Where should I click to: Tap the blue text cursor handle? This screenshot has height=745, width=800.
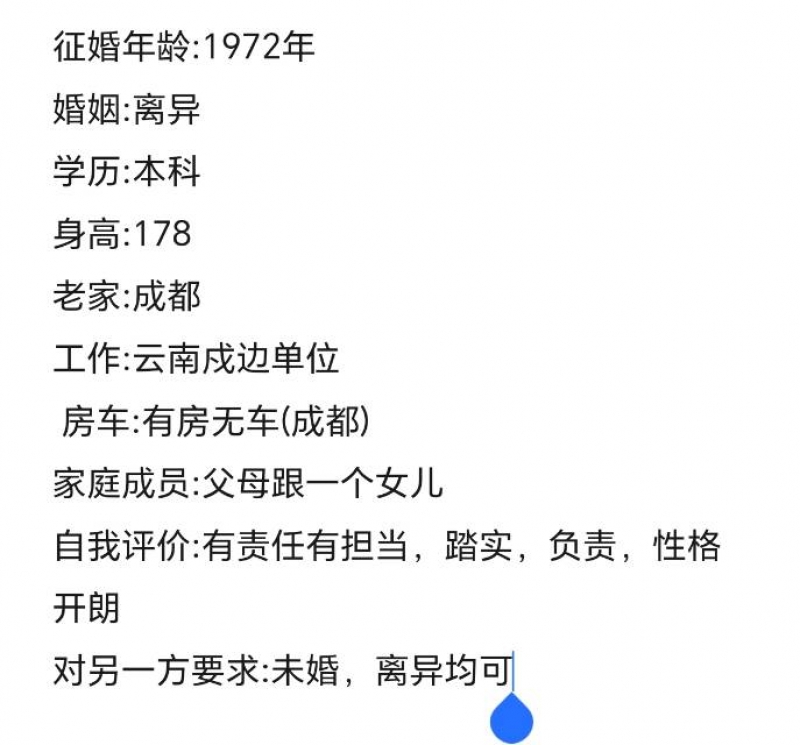(511, 718)
